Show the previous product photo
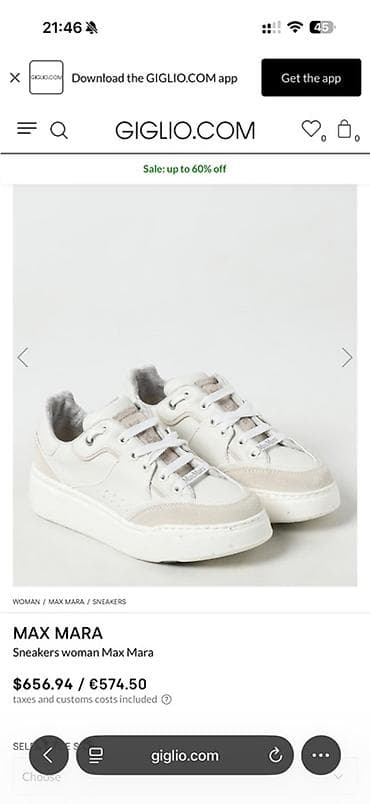 (23, 357)
